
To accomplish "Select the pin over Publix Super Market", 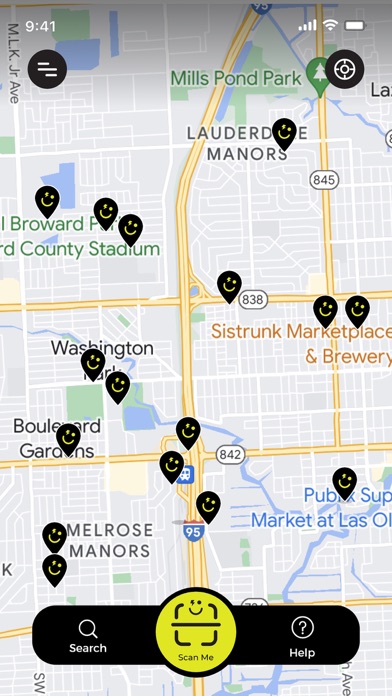I will (x=345, y=483).
